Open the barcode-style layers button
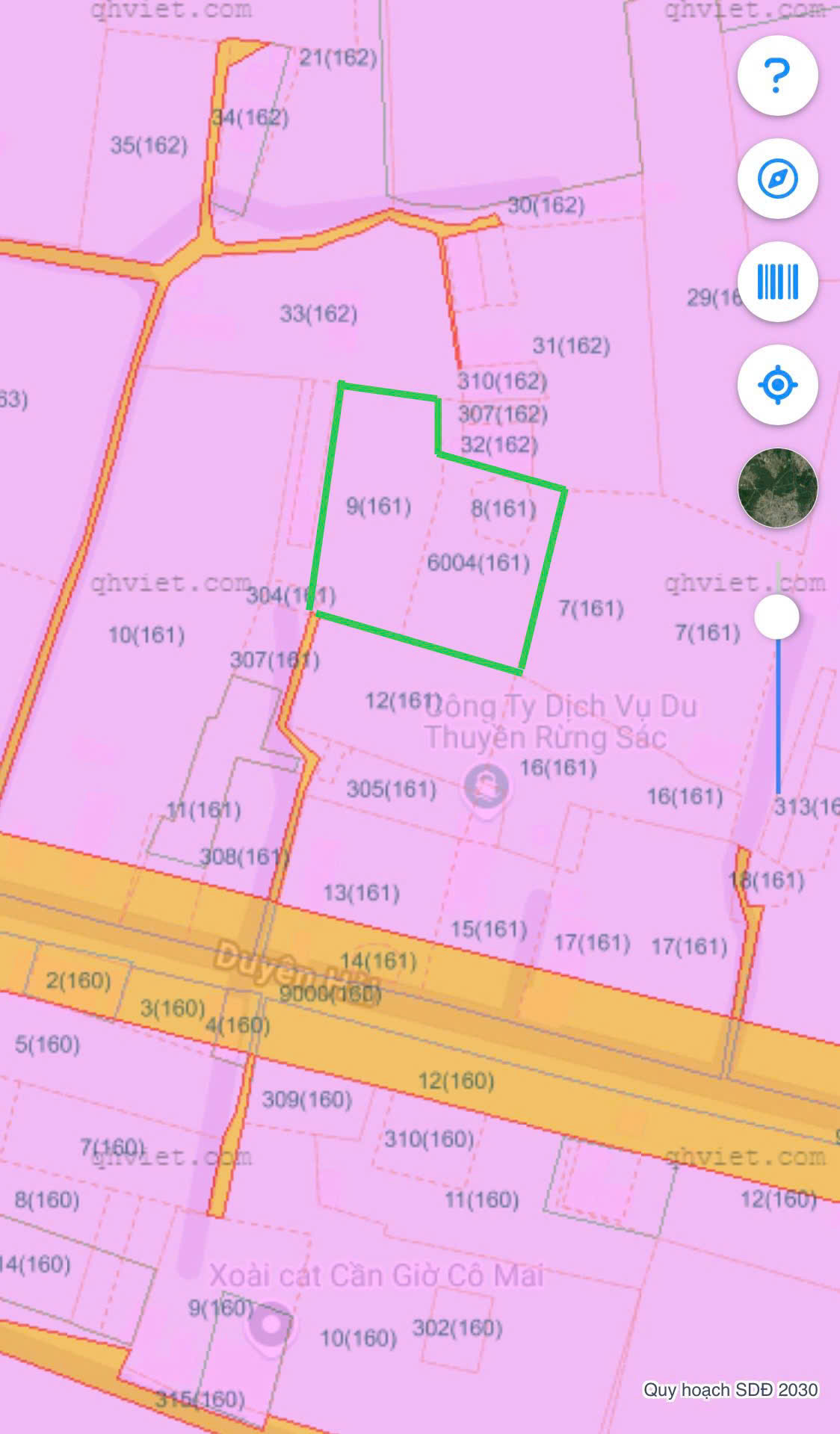 pyautogui.click(x=777, y=282)
